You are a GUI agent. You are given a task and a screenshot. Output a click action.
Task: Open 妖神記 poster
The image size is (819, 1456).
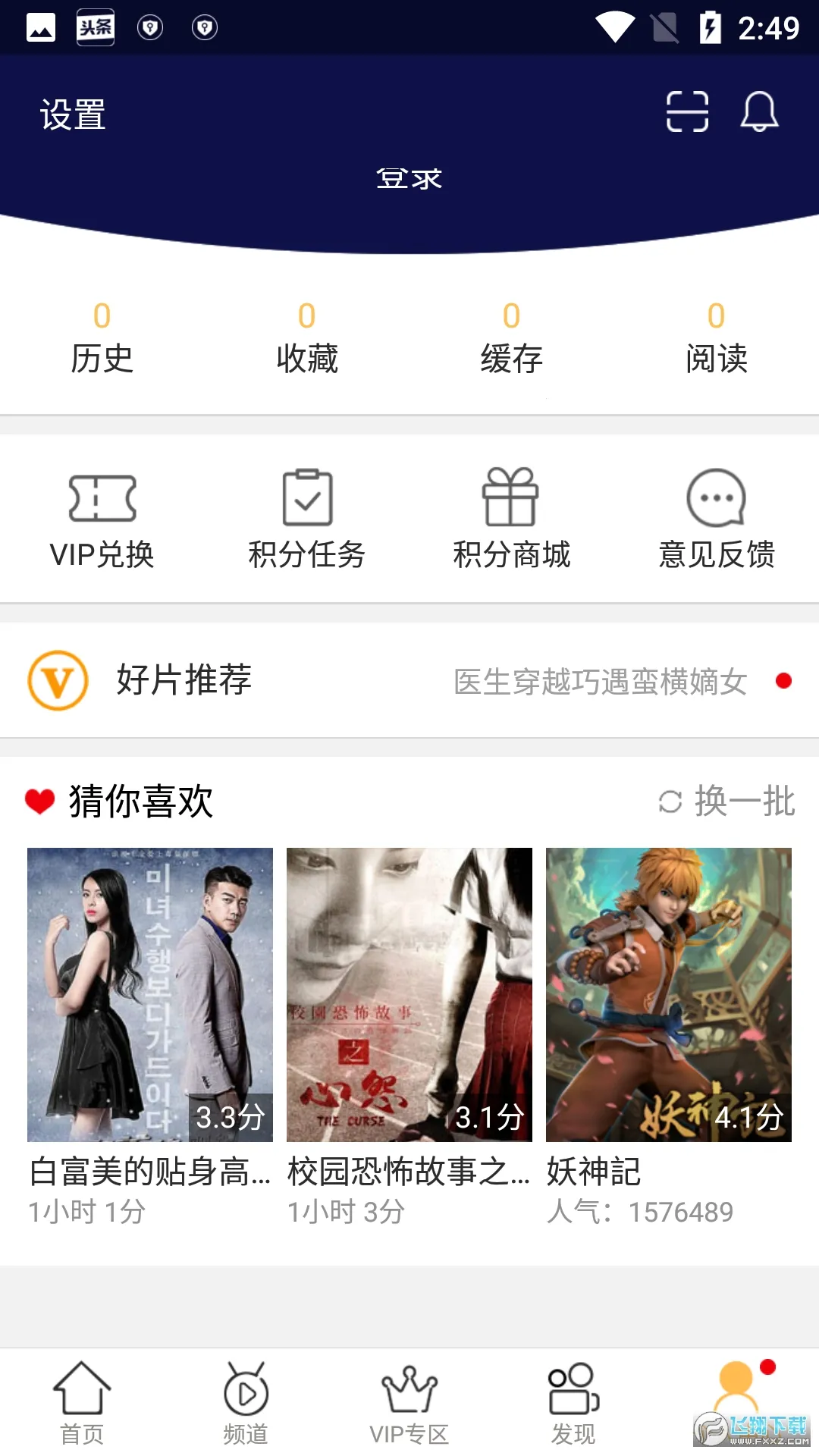(669, 995)
